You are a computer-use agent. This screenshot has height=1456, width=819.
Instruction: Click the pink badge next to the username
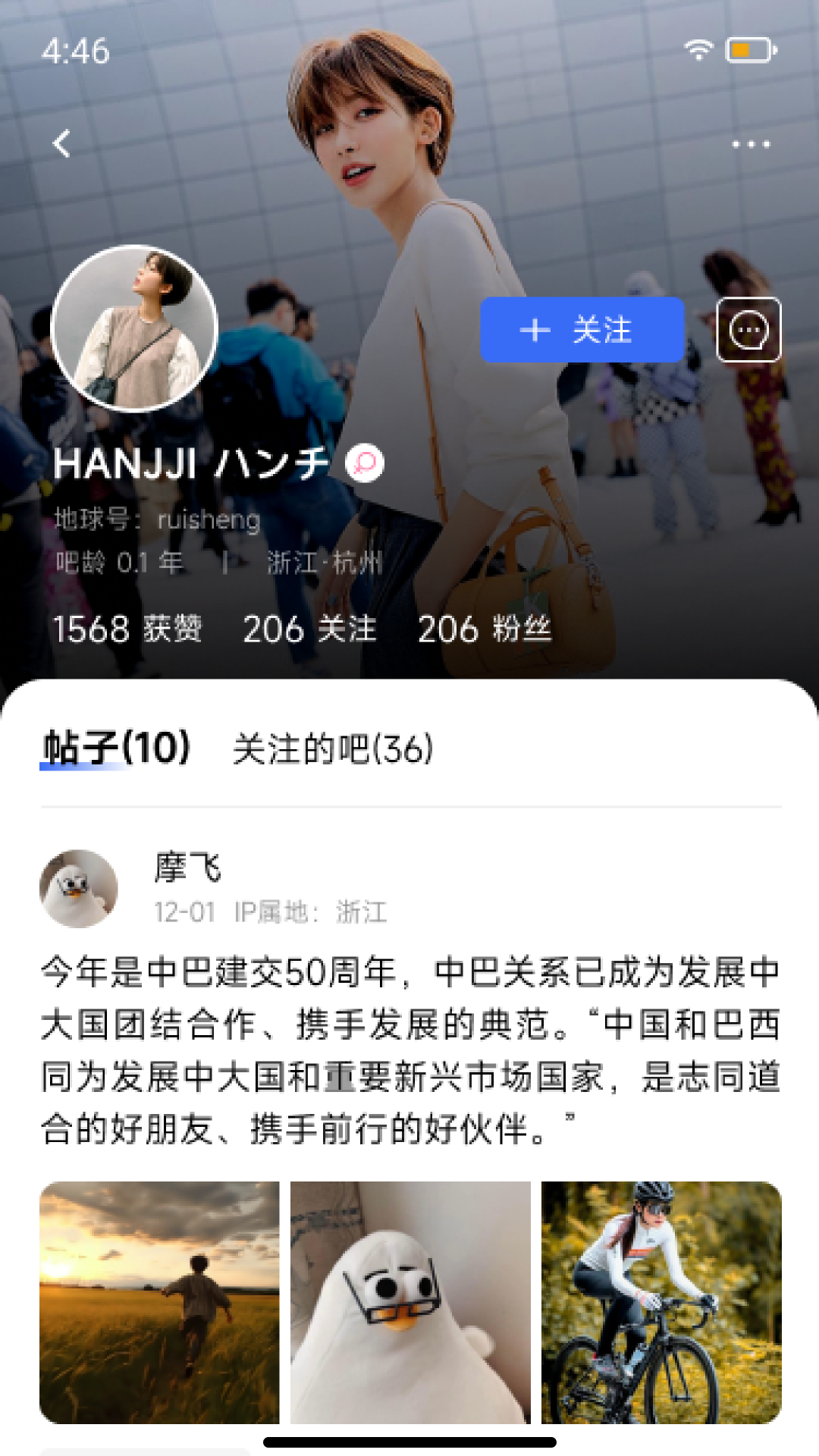tap(364, 461)
